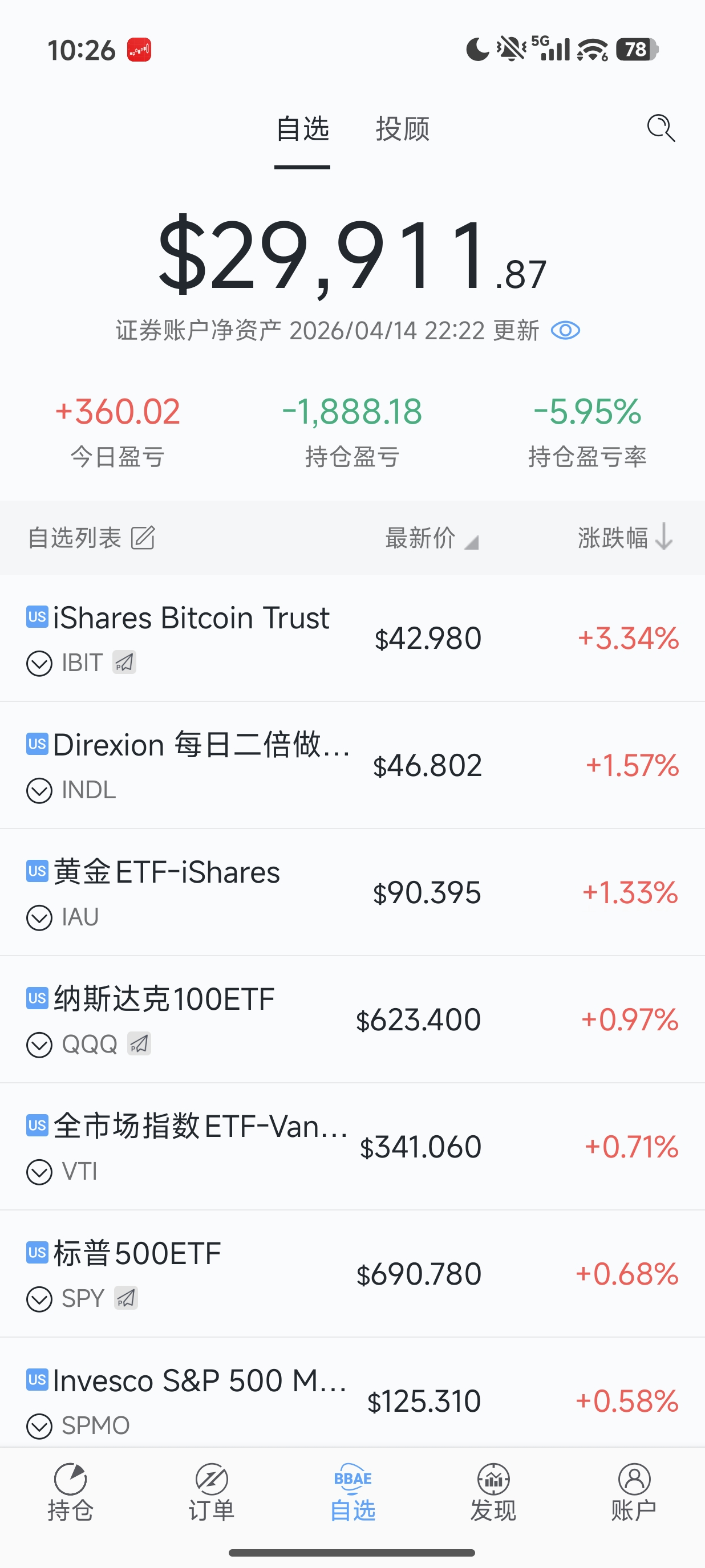705x1568 pixels.
Task: Expand the VTI row chevron
Action: pyautogui.click(x=39, y=1172)
